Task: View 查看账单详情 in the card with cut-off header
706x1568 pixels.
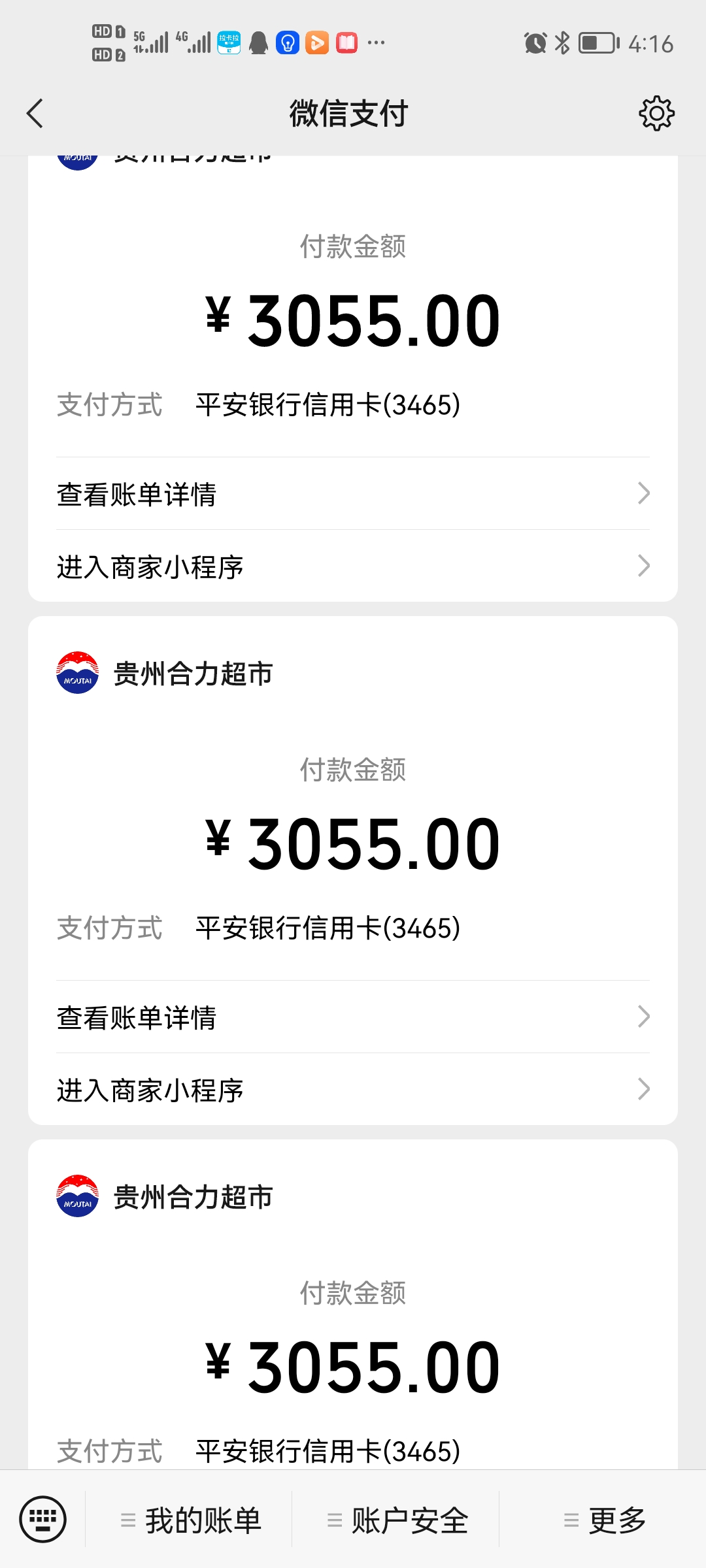Action: [x=353, y=494]
